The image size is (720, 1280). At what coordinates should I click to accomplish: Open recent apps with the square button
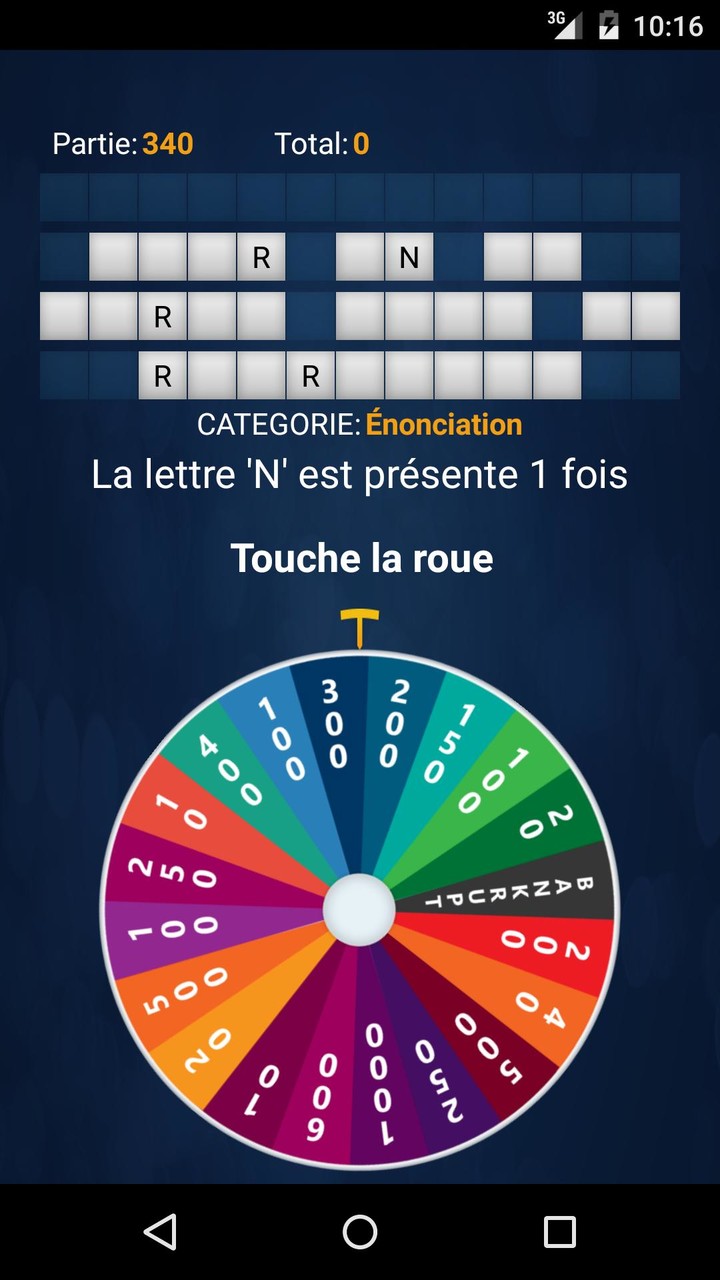pyautogui.click(x=562, y=1232)
